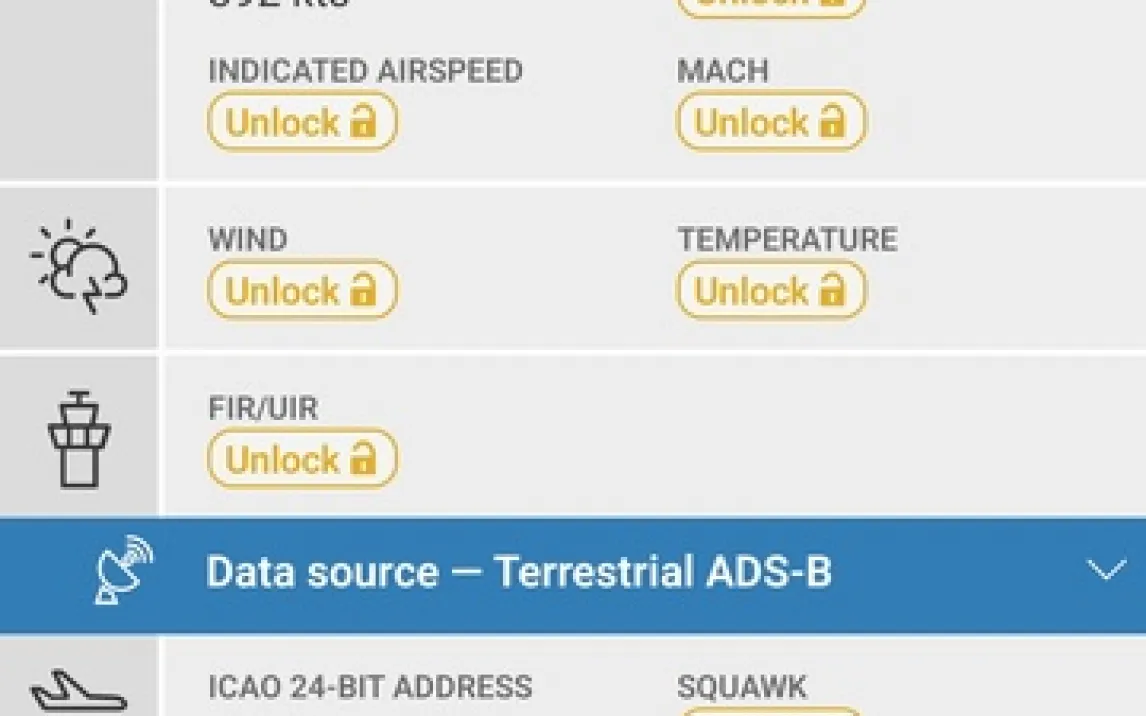The width and height of the screenshot is (1146, 716).
Task: Unlock the Indicated Airspeed value
Action: tap(302, 123)
